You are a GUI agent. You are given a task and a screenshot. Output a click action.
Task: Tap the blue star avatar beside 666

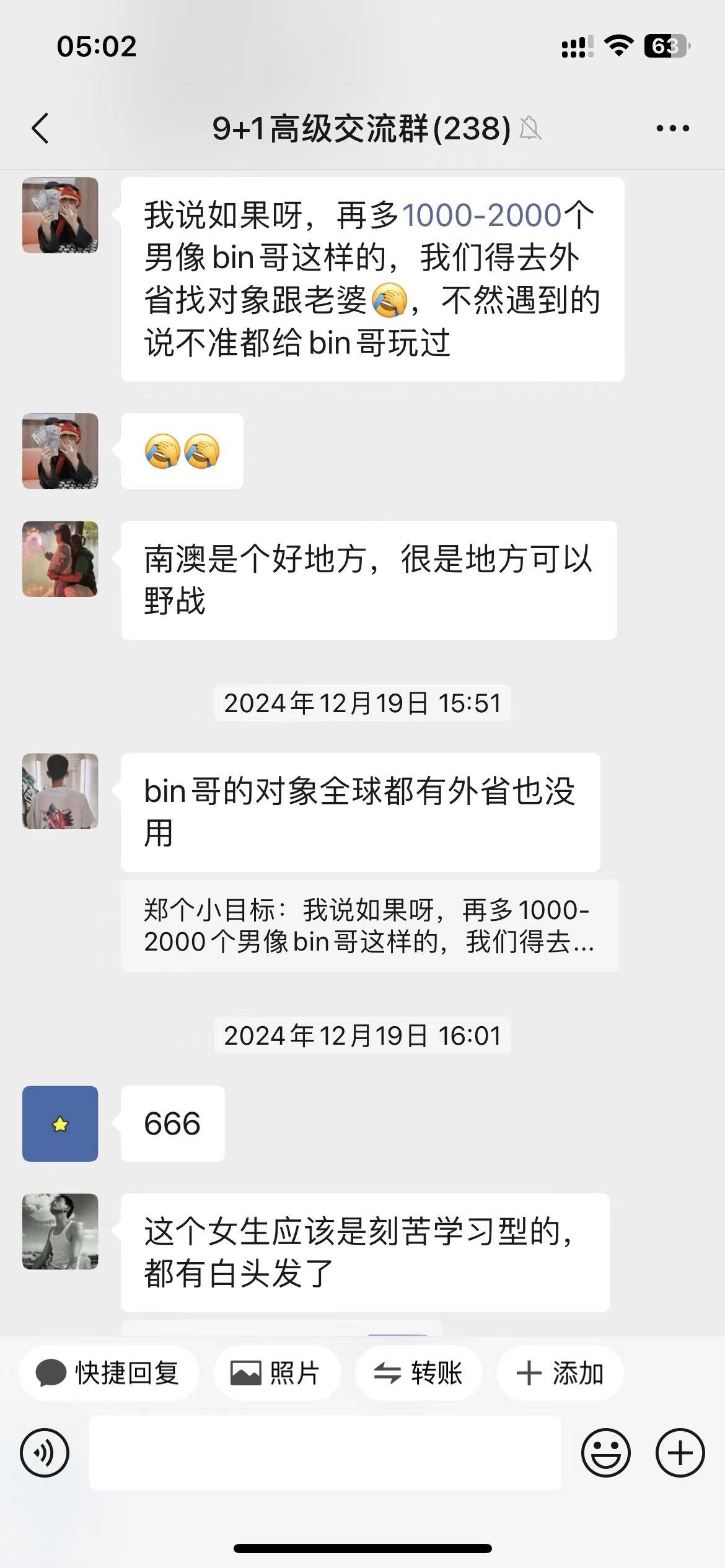coord(60,1123)
